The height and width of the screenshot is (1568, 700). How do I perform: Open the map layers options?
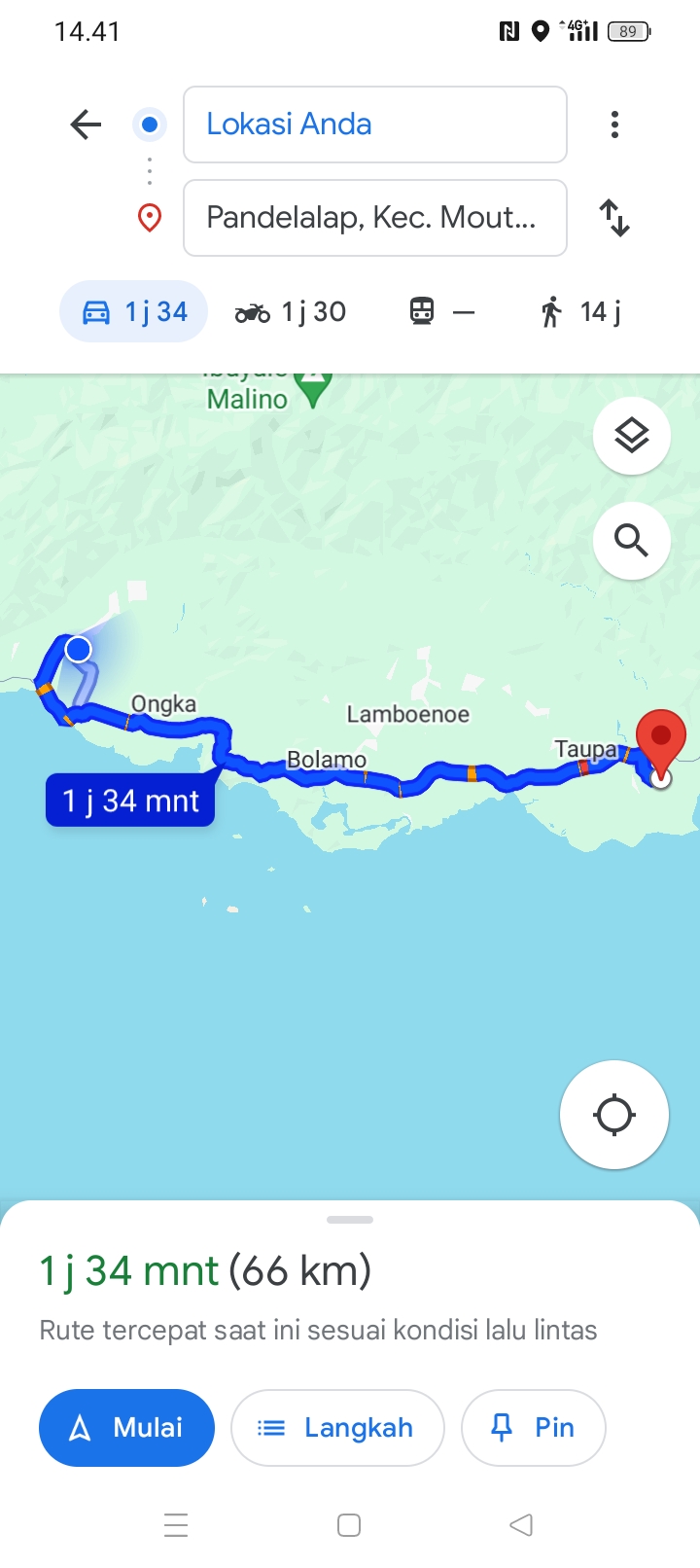tap(632, 435)
